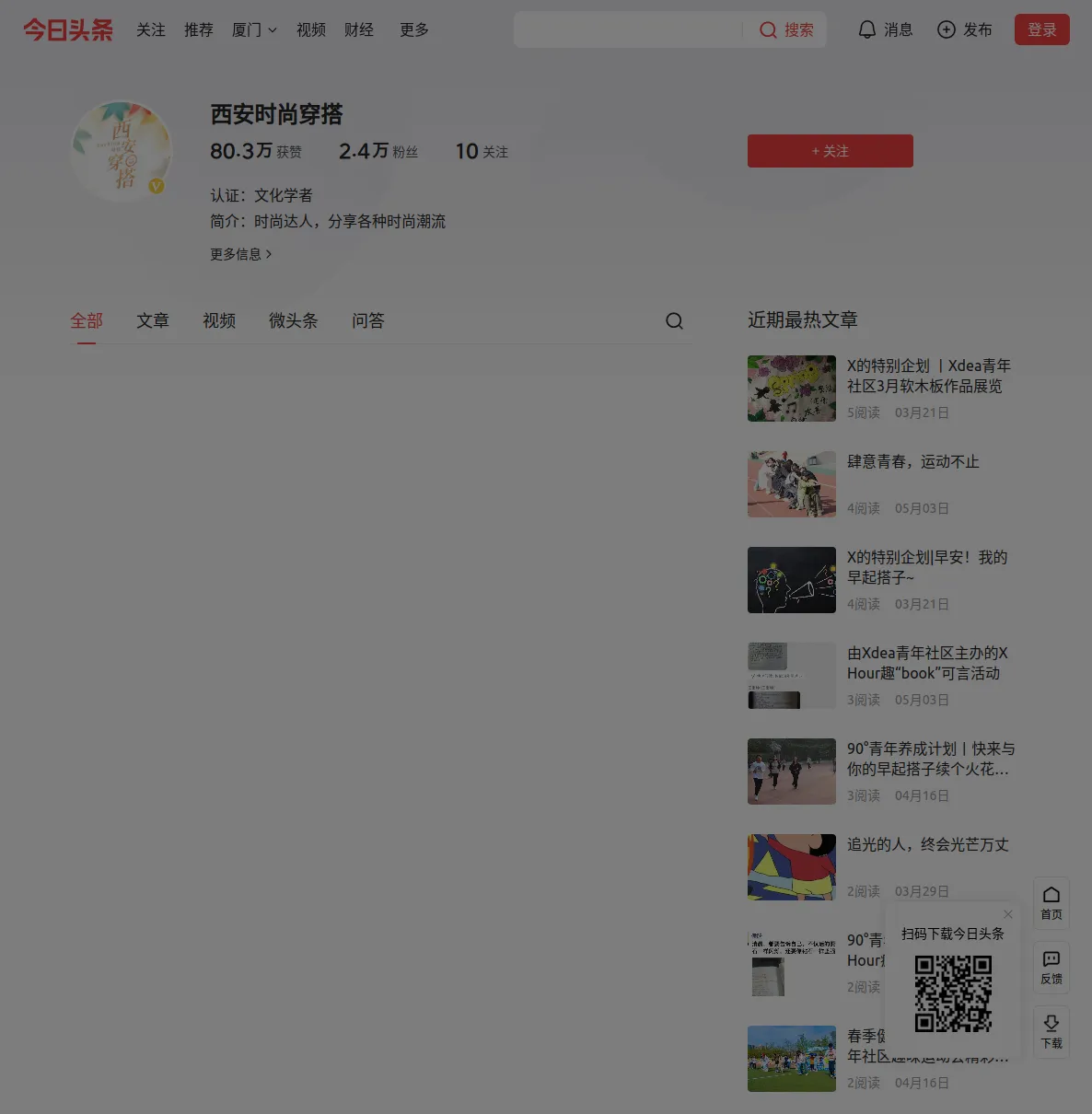Switch to the 文章 tab

(x=153, y=320)
